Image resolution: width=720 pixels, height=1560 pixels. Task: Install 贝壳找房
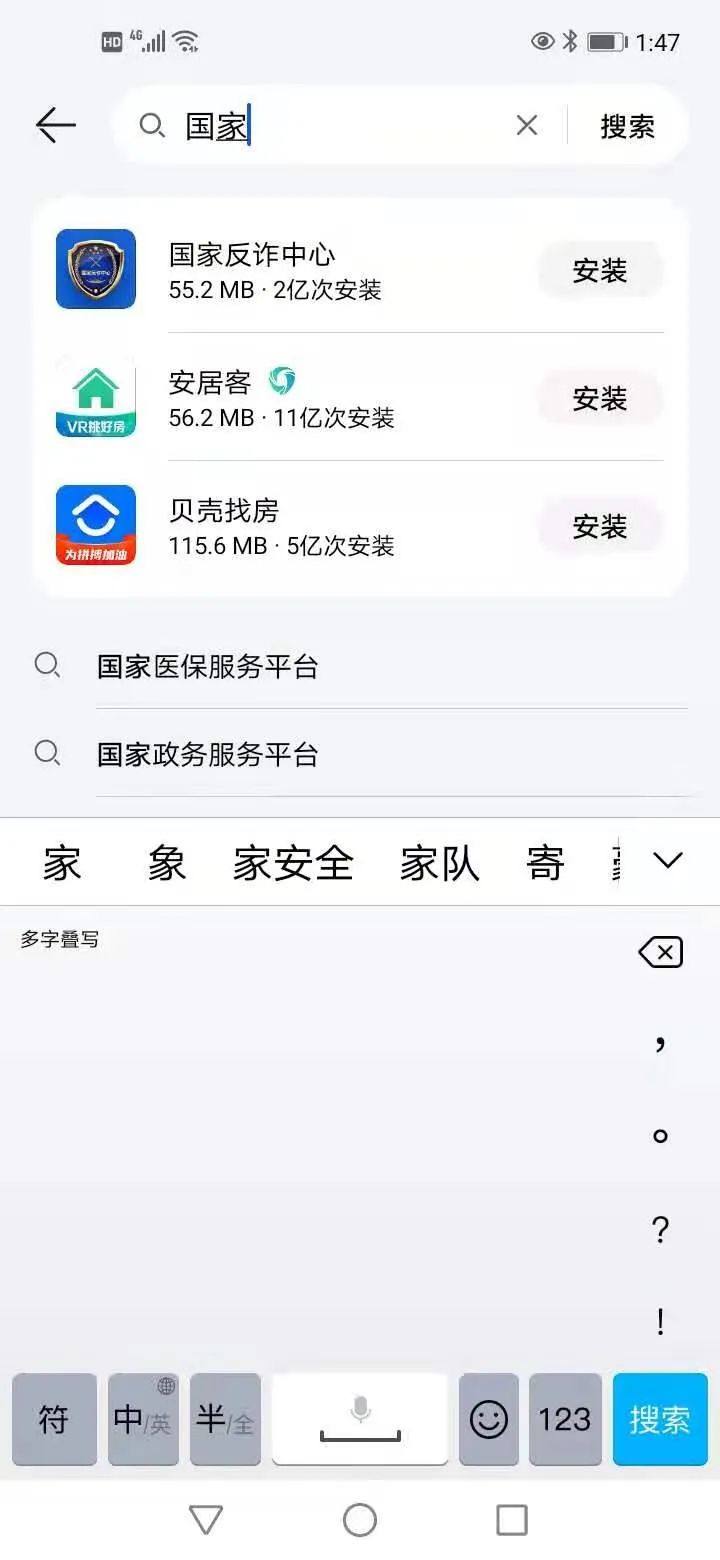tap(600, 526)
